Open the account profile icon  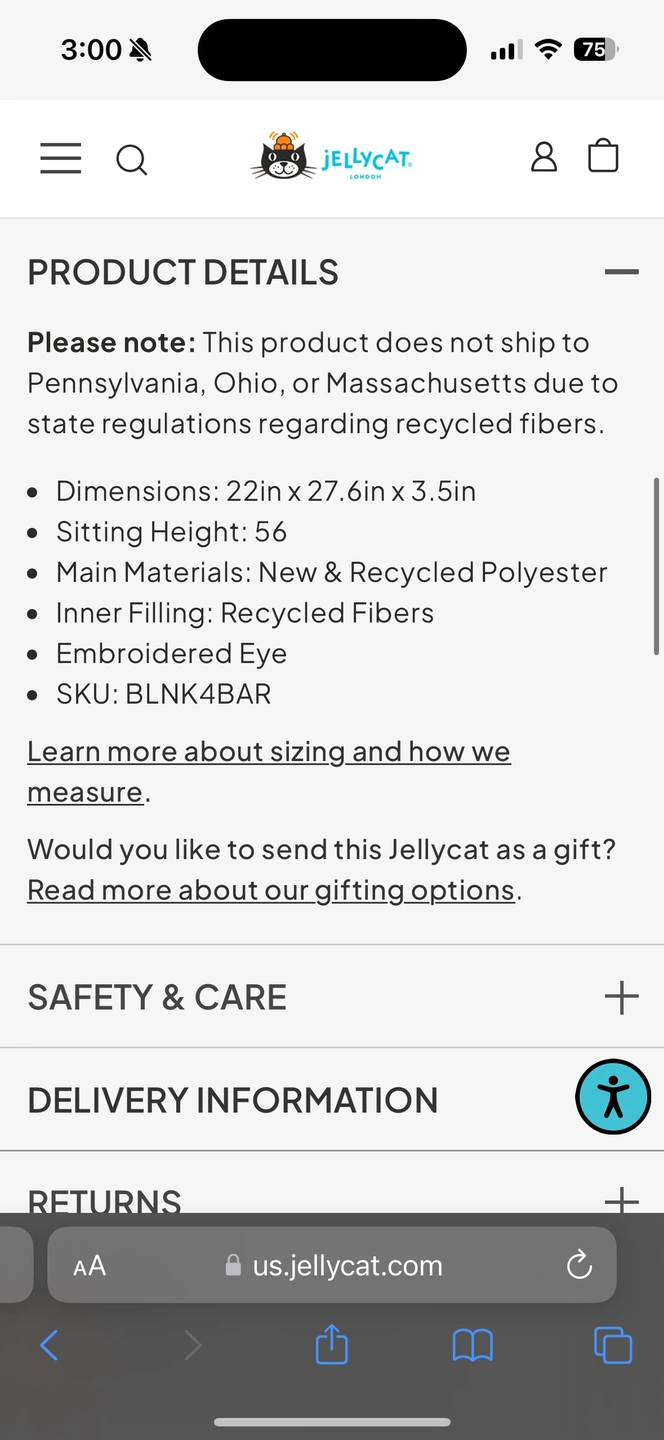click(543, 157)
